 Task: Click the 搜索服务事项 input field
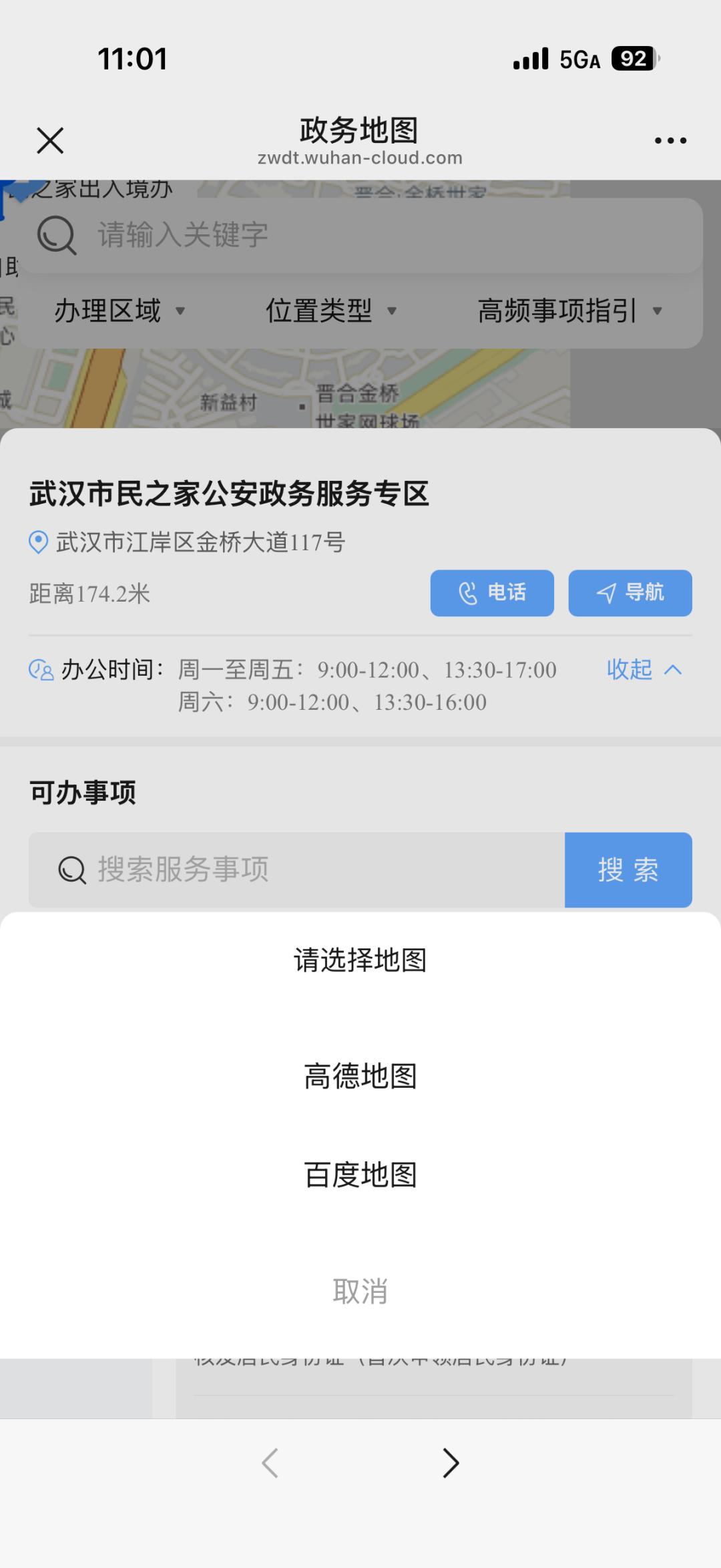coord(267,869)
